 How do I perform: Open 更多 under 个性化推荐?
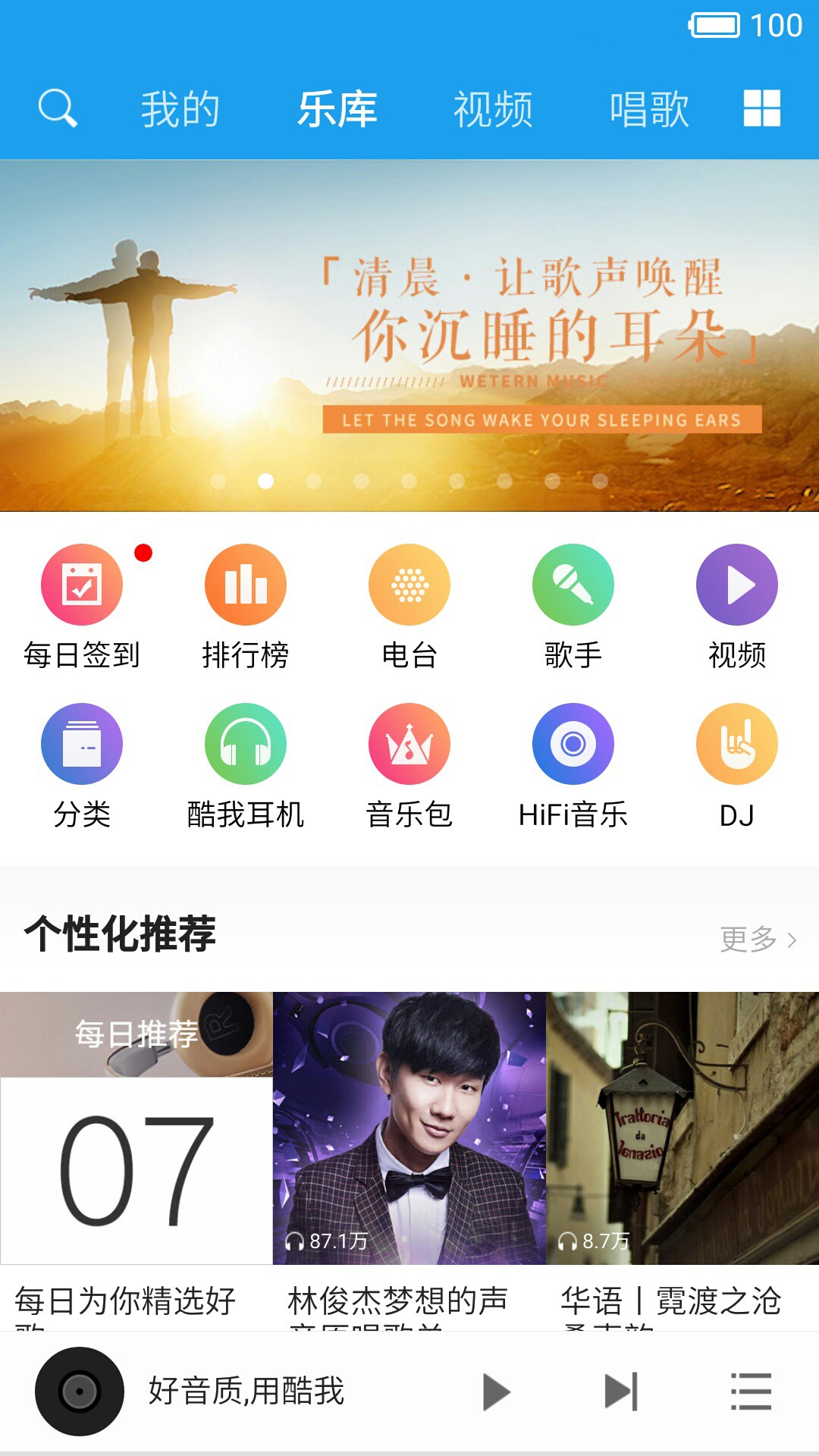pyautogui.click(x=755, y=937)
